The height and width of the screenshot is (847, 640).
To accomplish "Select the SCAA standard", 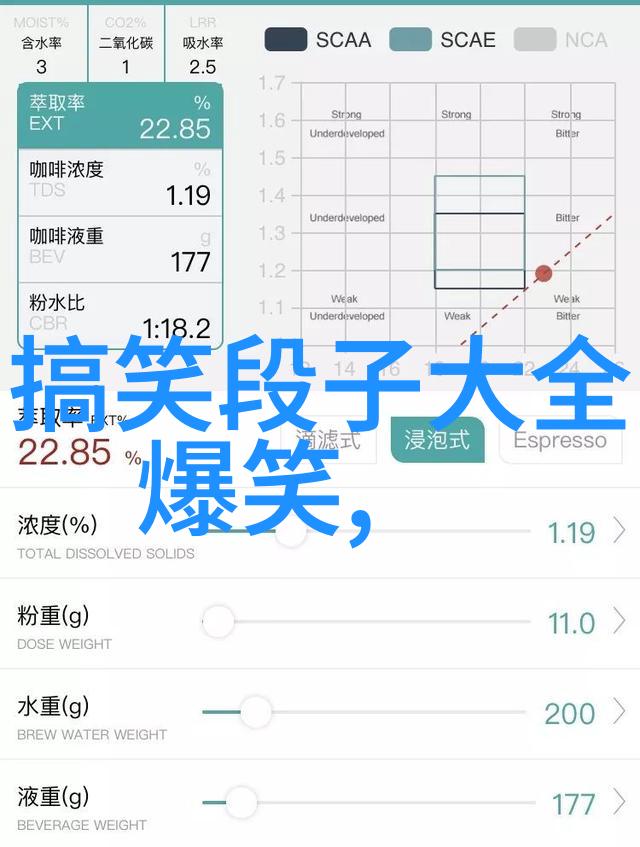I will coord(317,40).
